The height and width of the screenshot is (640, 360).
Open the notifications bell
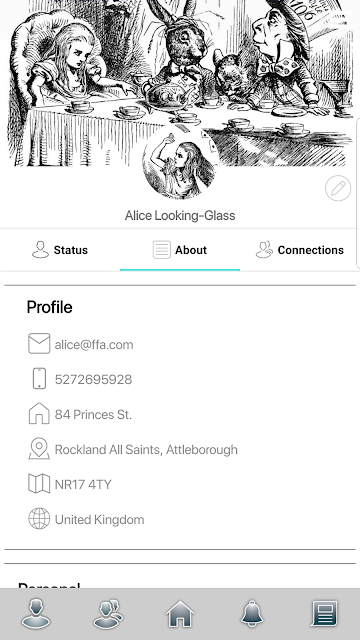click(252, 613)
